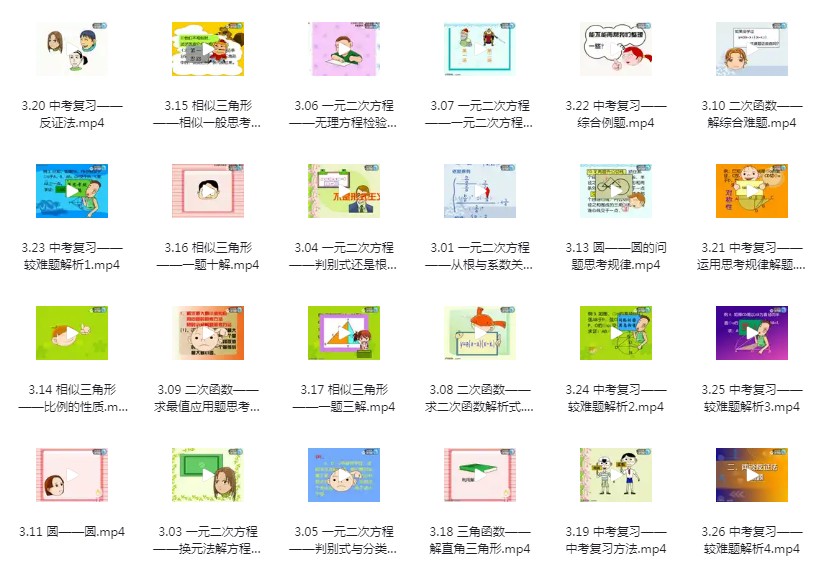840x563 pixels.
Task: Open 3.23 中考复习——较难题解析1.mp4
Action: 72,191
